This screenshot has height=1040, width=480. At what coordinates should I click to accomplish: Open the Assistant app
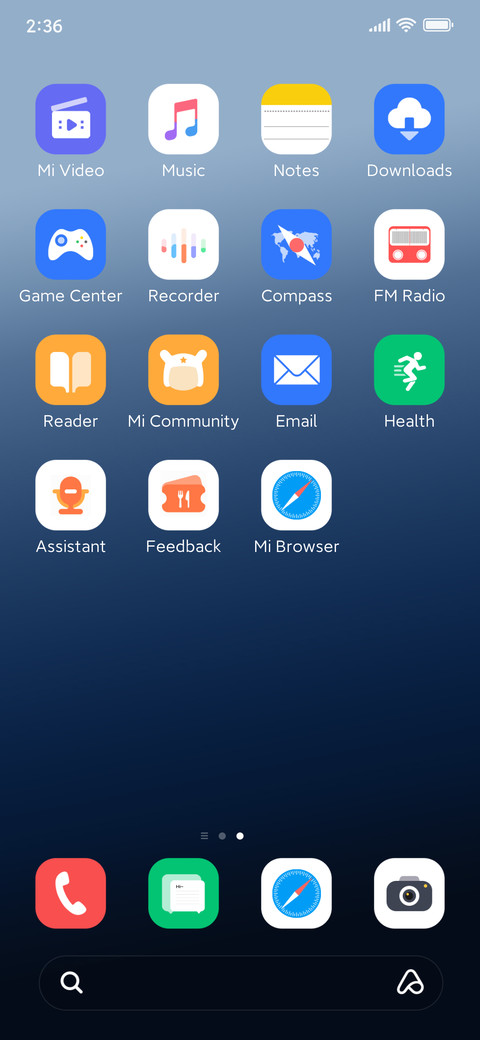pyautogui.click(x=70, y=495)
